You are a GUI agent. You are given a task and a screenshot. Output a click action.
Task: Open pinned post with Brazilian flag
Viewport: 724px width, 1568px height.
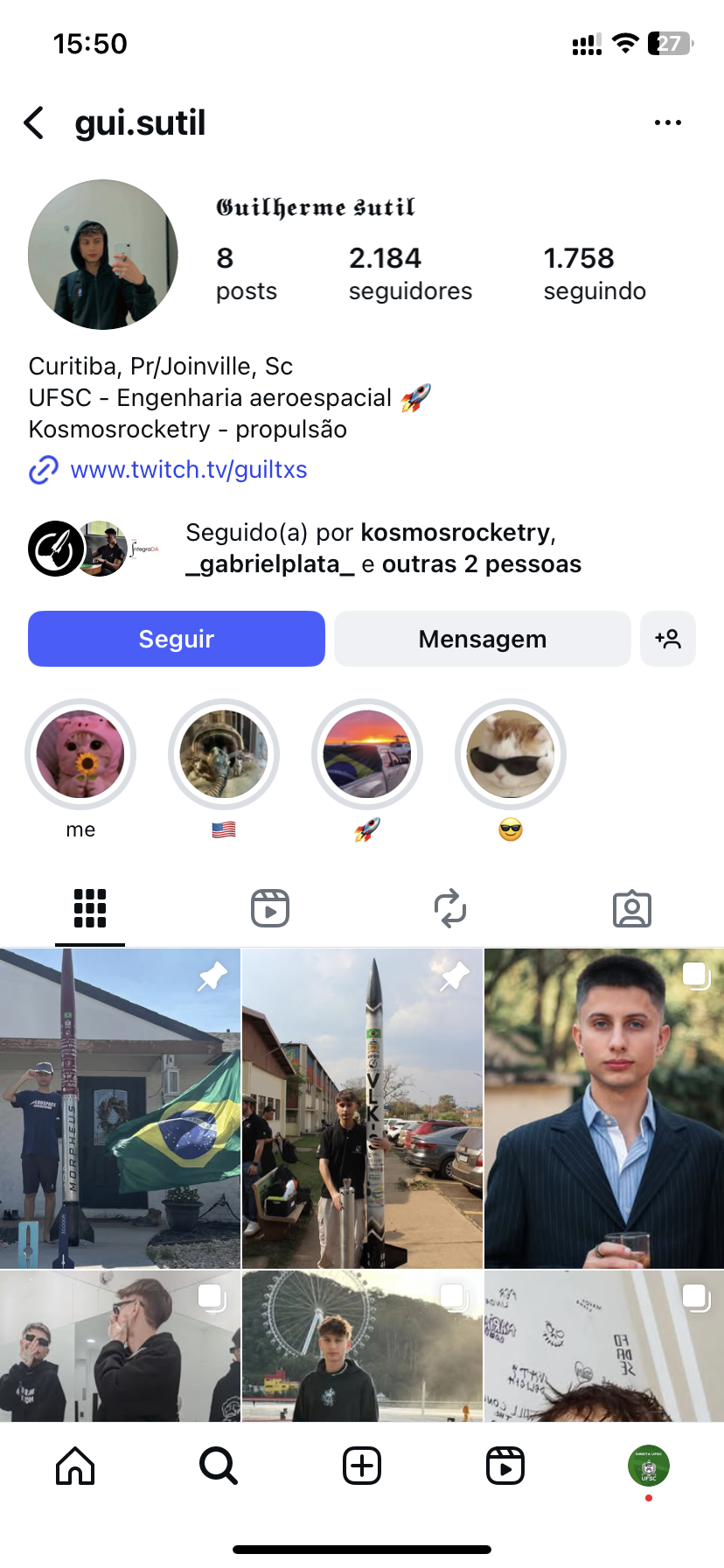(120, 1108)
